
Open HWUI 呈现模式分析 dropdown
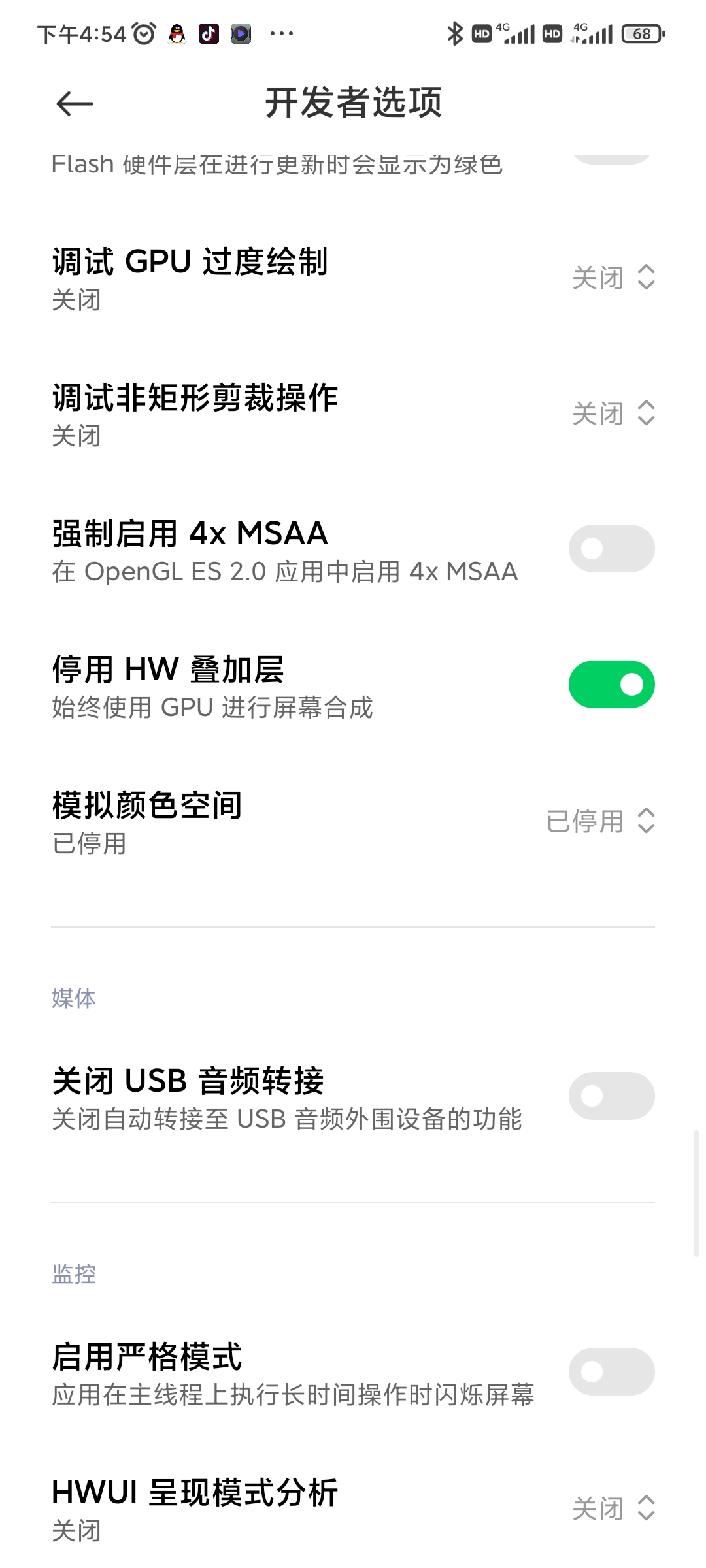[613, 1509]
